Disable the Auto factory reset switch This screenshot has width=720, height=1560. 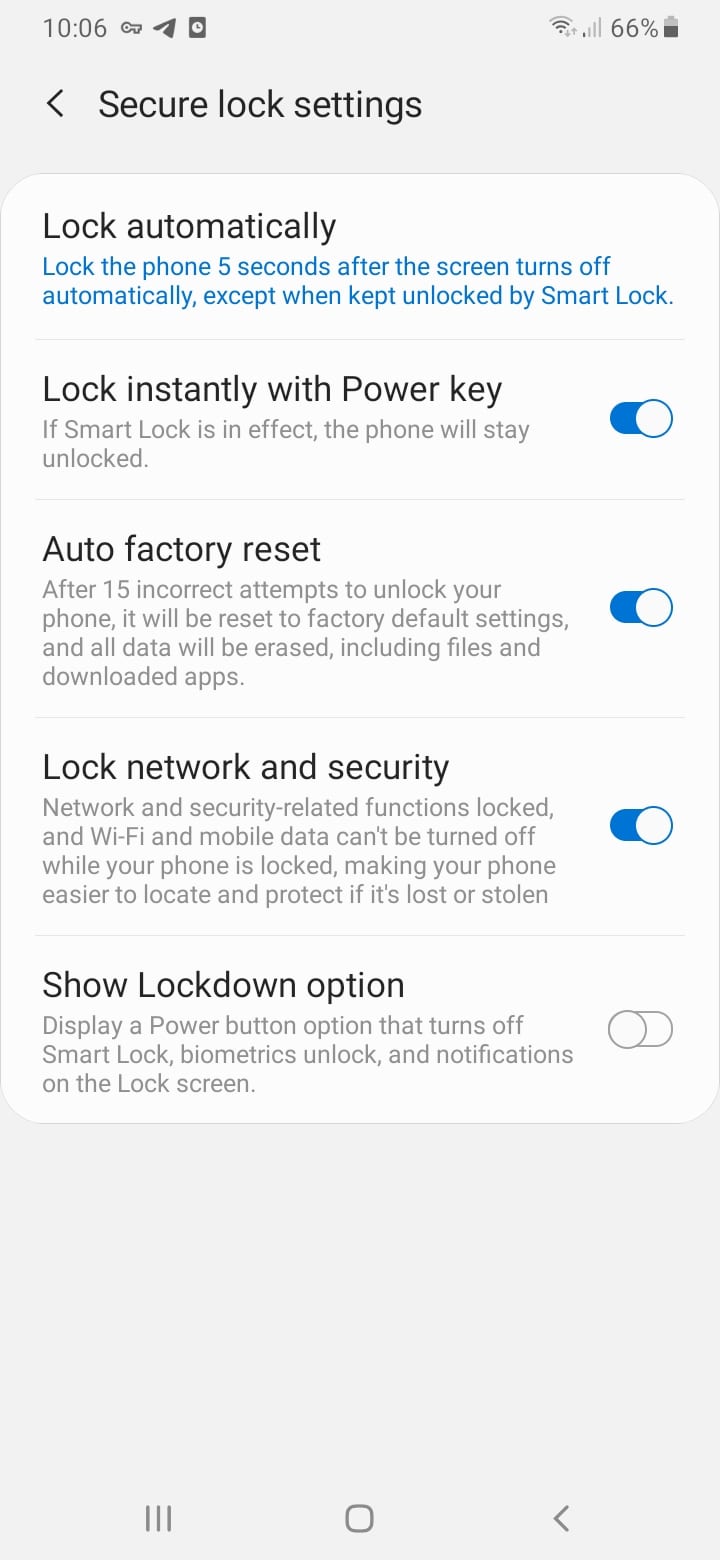tap(641, 608)
